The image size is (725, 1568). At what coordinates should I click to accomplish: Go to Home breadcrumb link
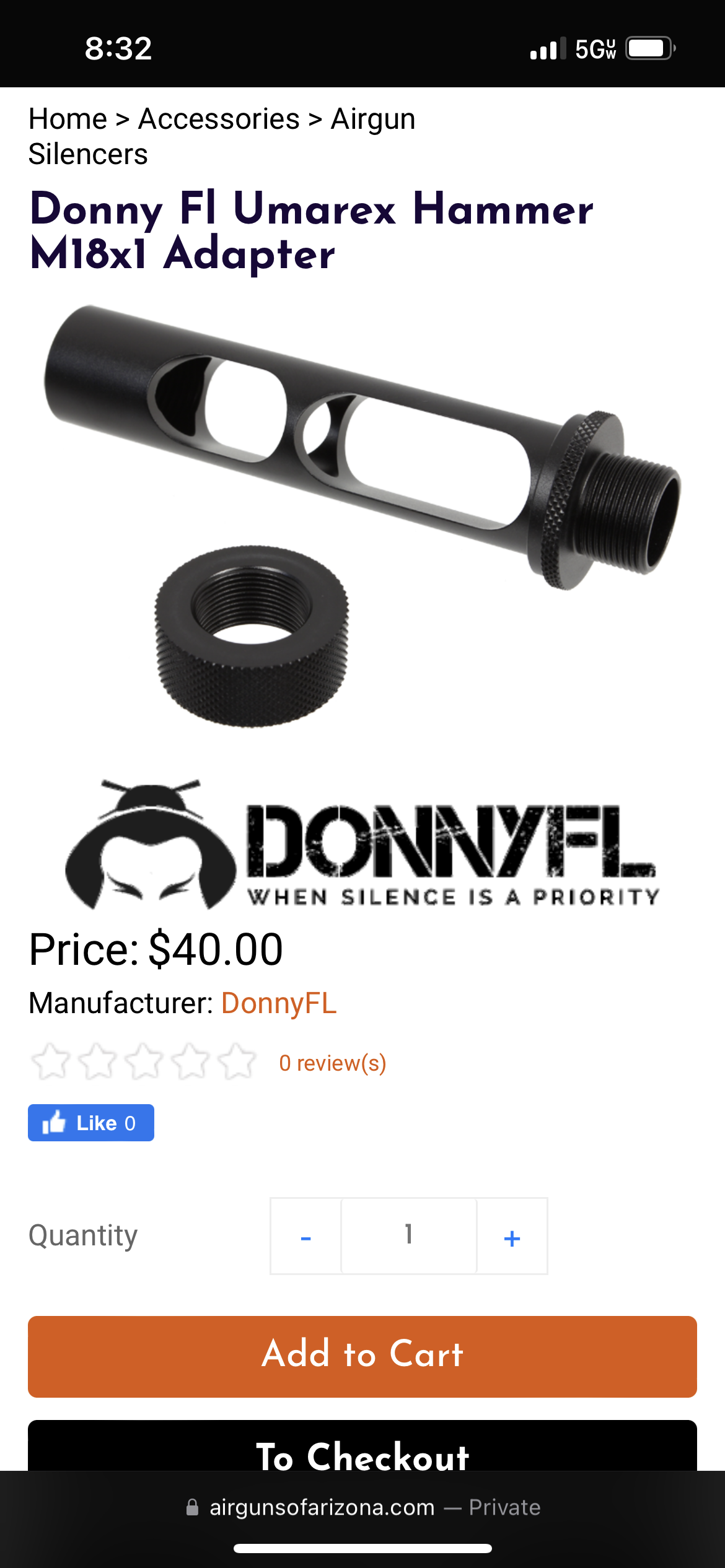click(68, 119)
